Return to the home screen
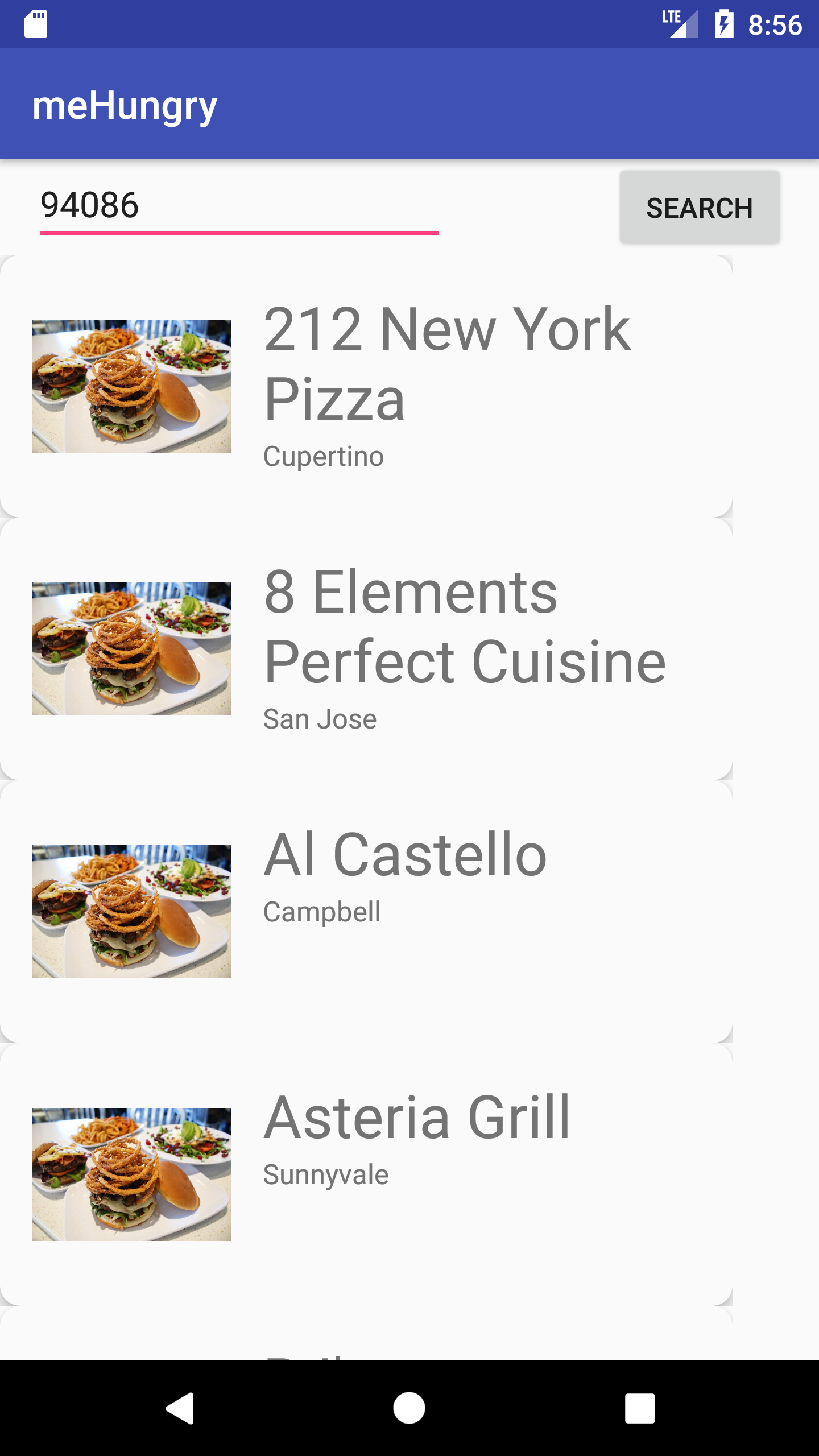Image resolution: width=819 pixels, height=1456 pixels. click(409, 1408)
